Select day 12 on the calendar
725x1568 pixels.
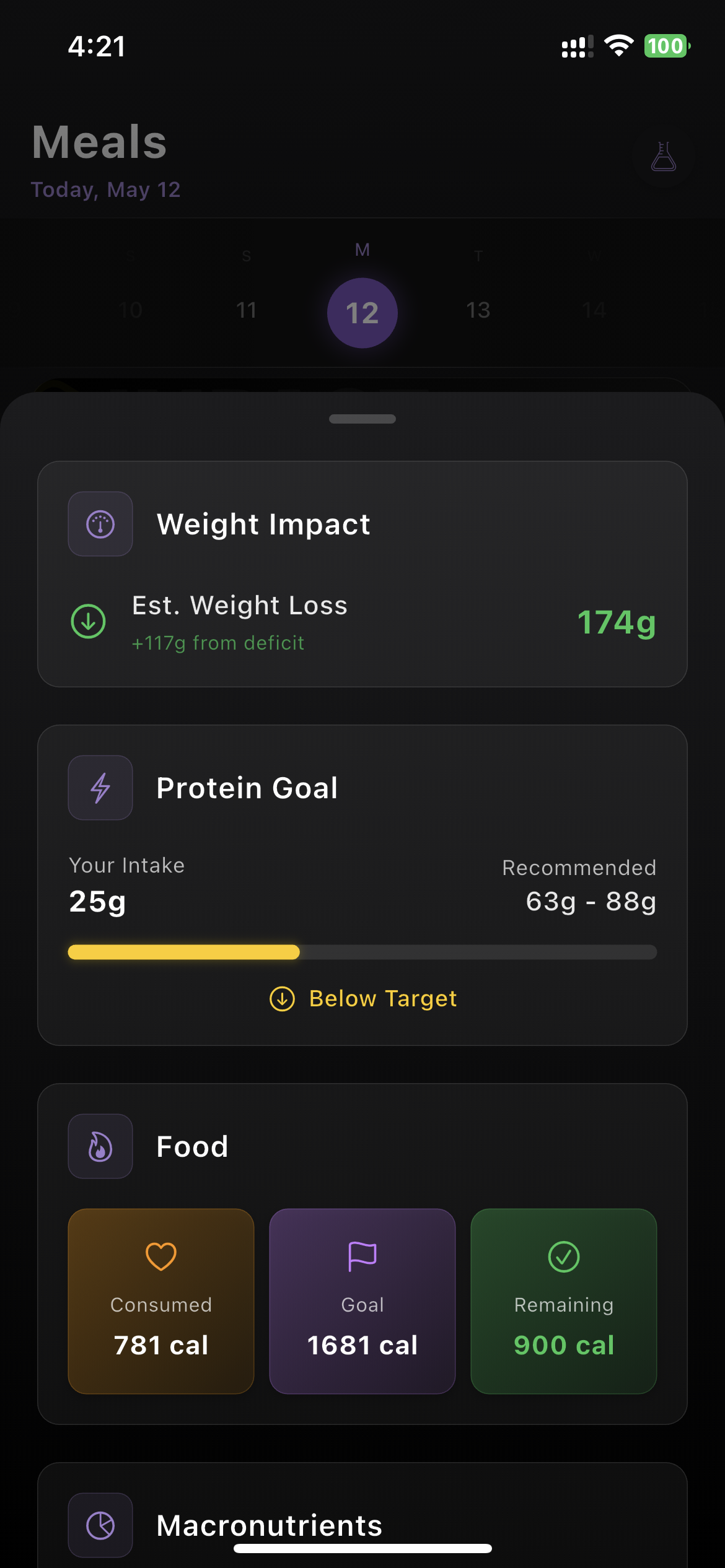point(362,313)
